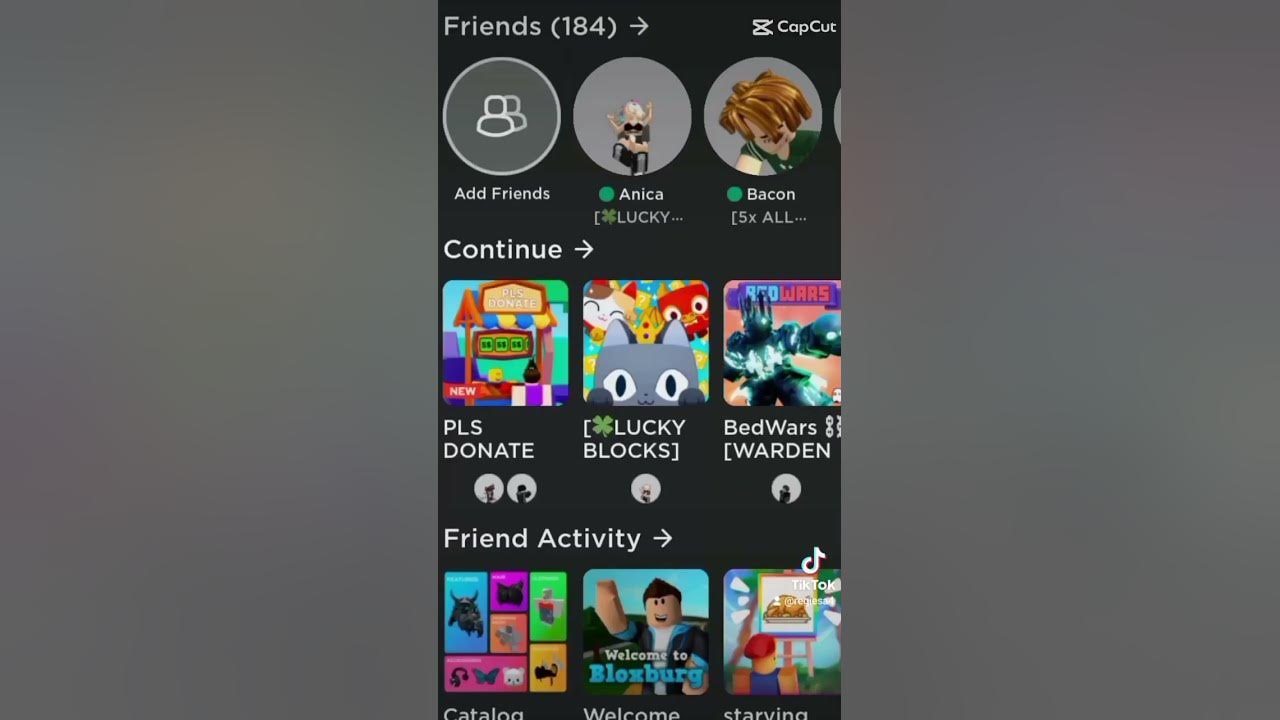Open Anica's friend profile

click(632, 117)
